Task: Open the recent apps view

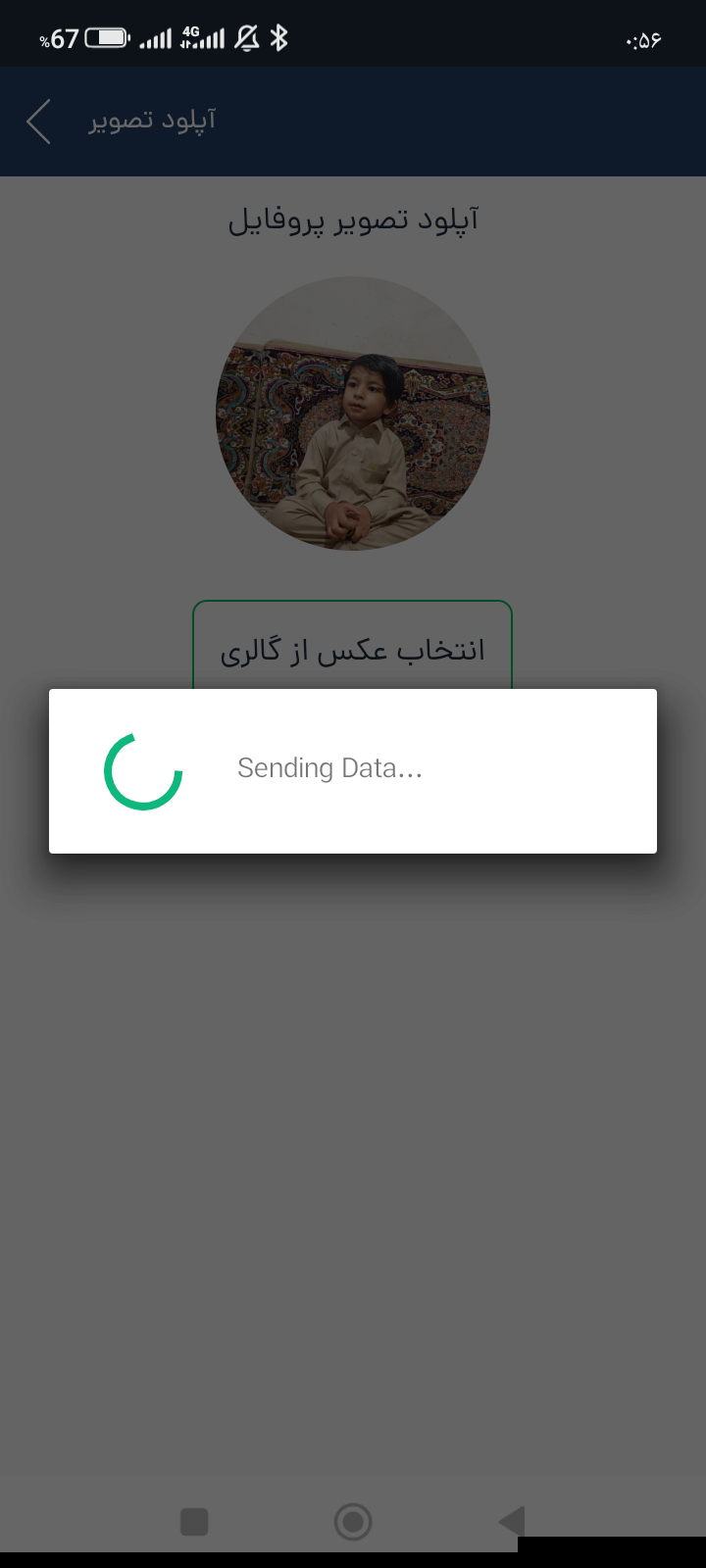Action: click(194, 1521)
